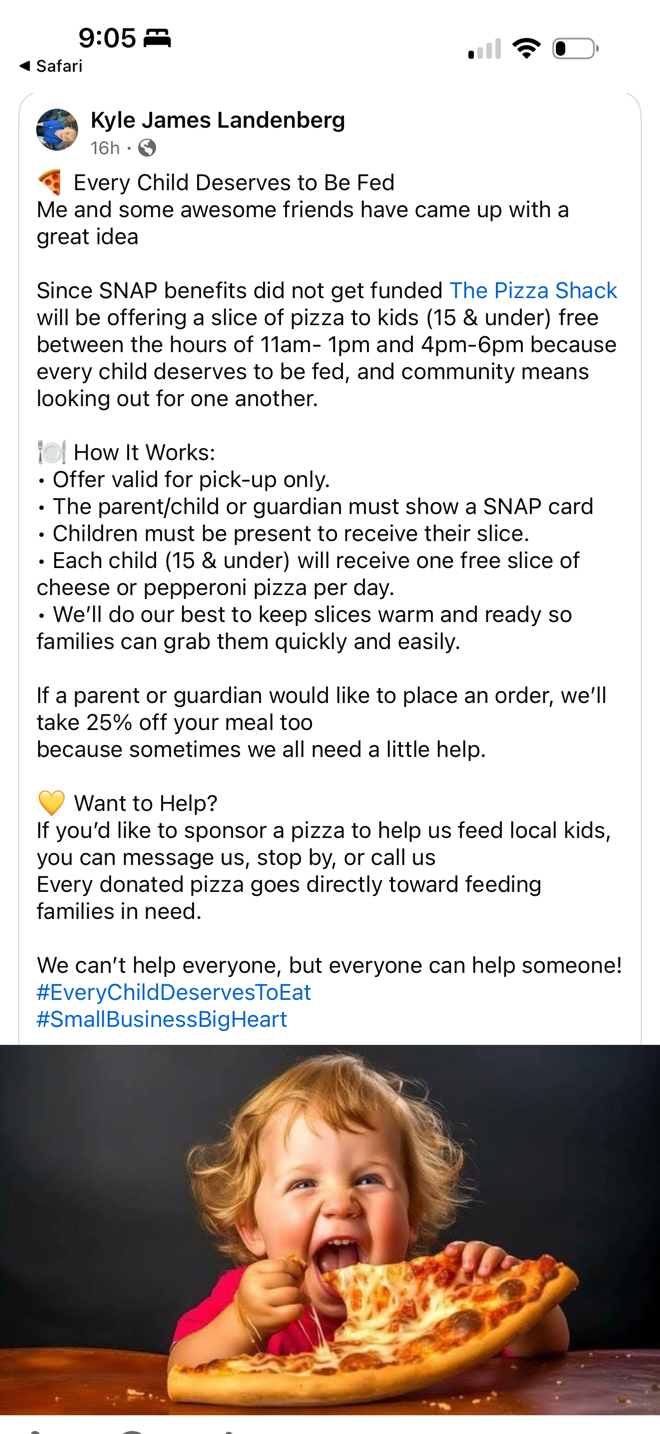View the post's pizza photo full screen
660x1434 pixels.
click(x=330, y=1228)
